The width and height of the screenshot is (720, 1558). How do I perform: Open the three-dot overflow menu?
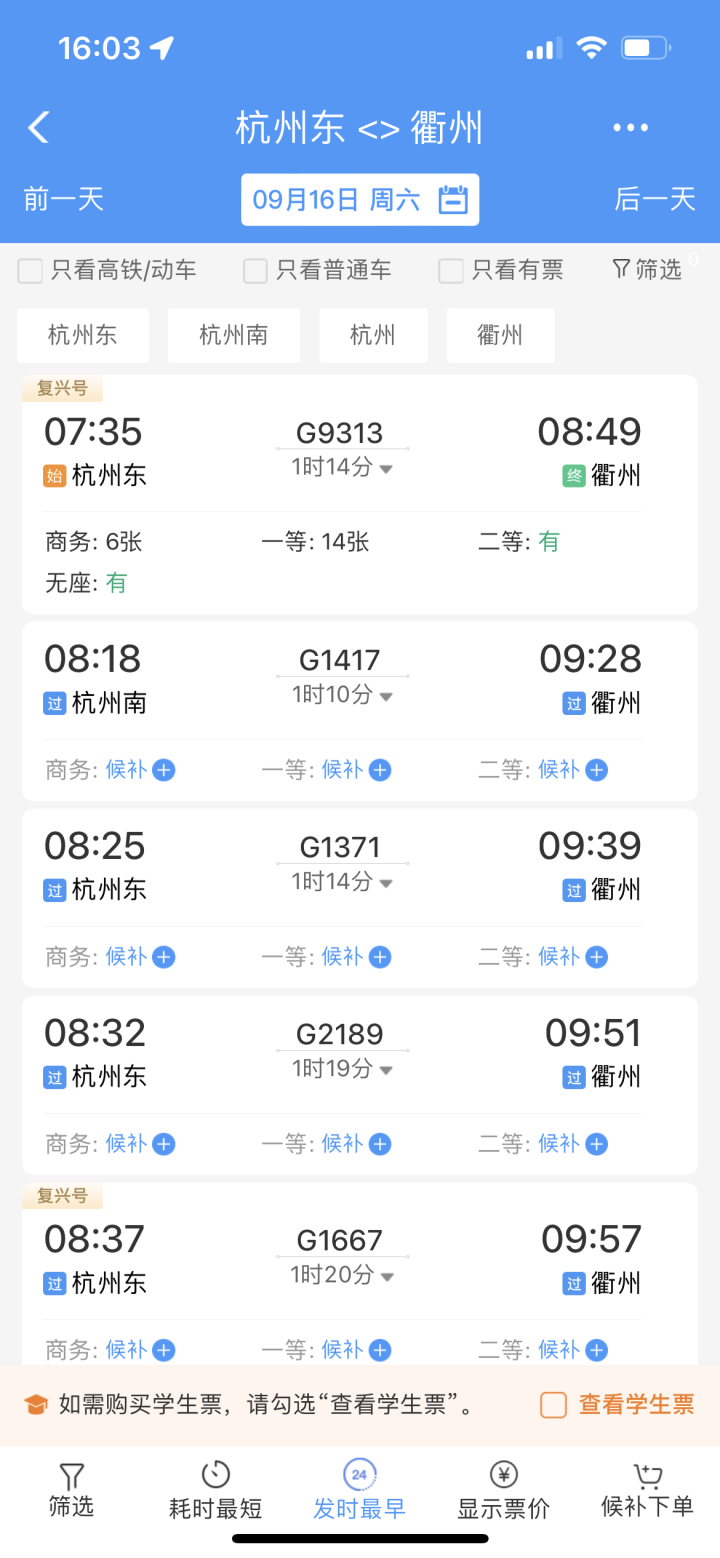pos(630,128)
